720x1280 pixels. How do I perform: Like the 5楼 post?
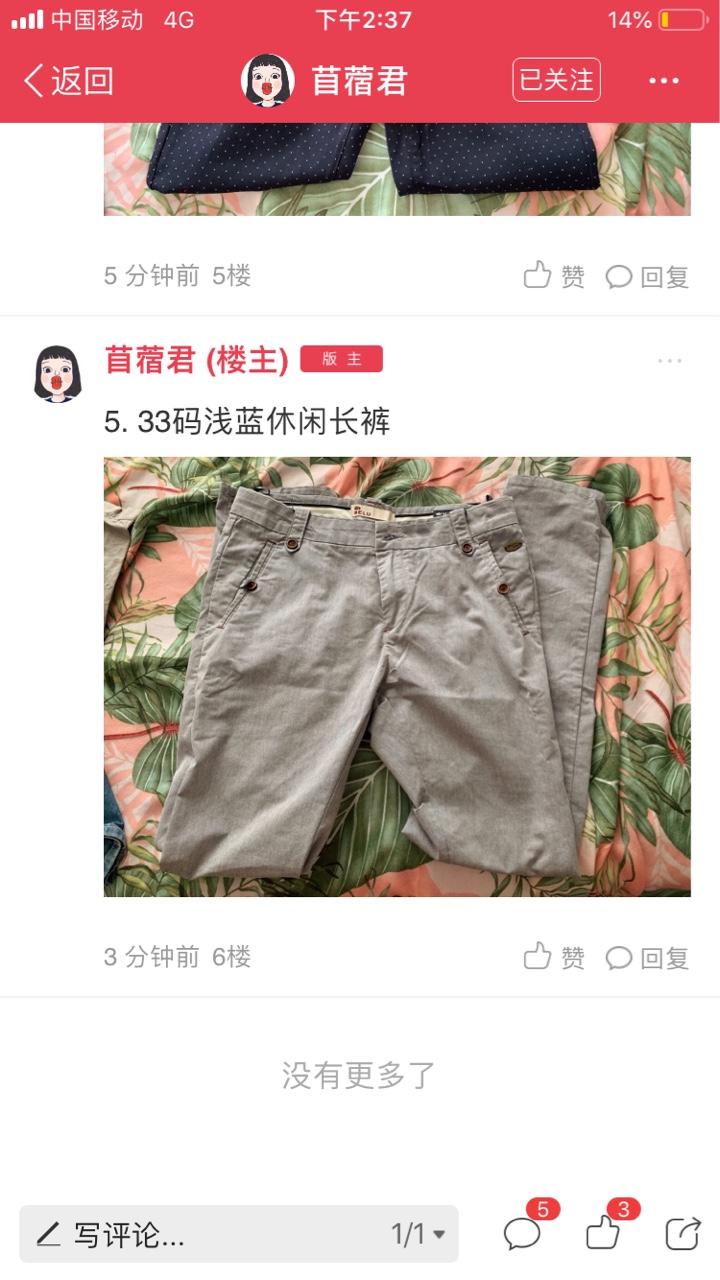pyautogui.click(x=555, y=276)
